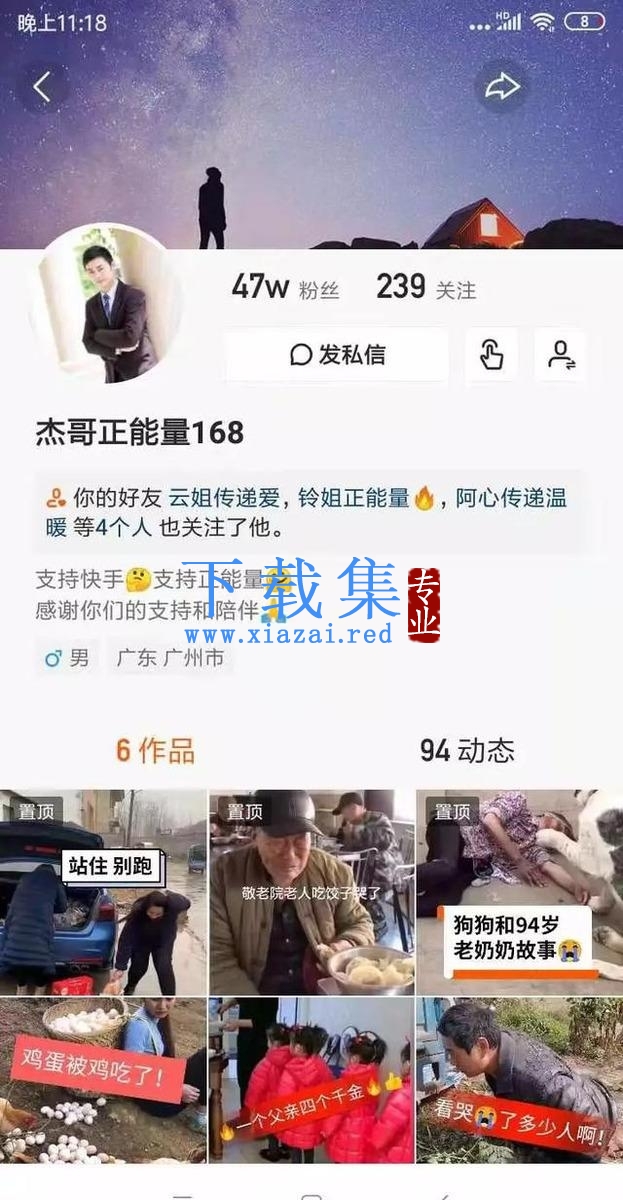Open the video 鸡蛋被鸡吃了
This screenshot has width=623, height=1200.
(x=103, y=1080)
